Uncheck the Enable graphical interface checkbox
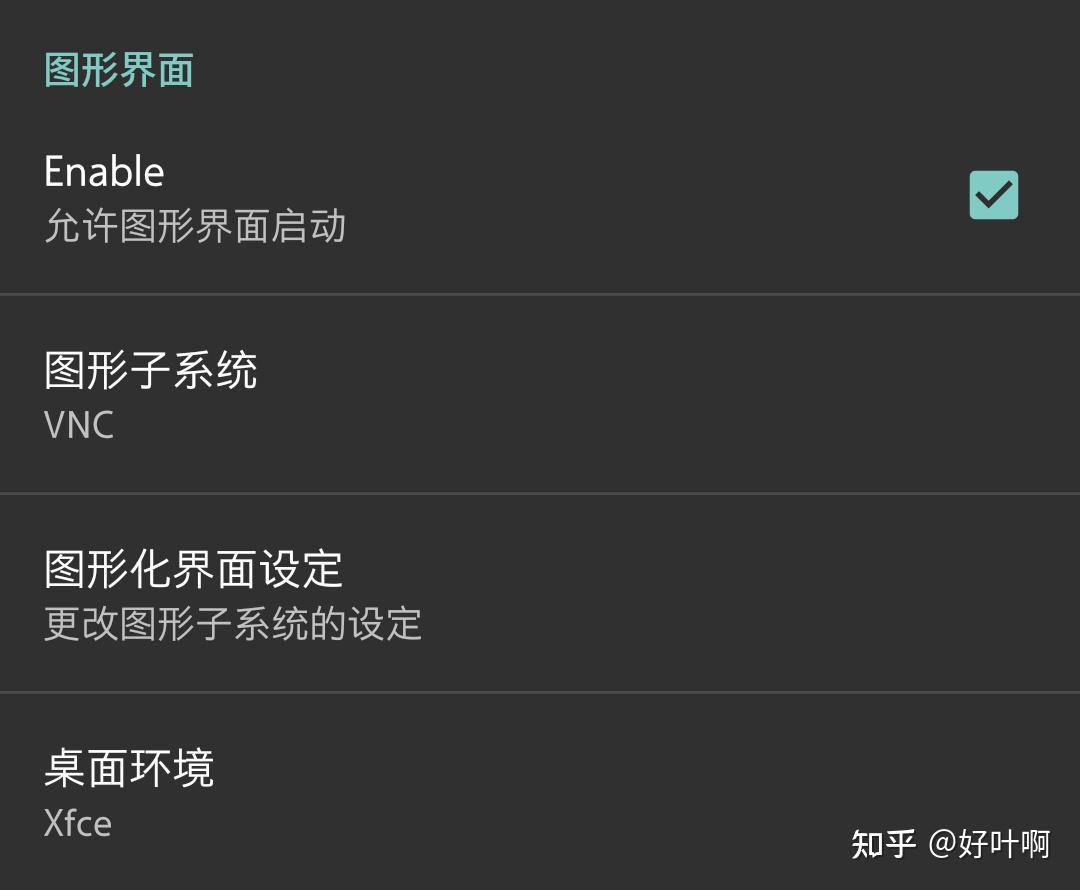 pyautogui.click(x=993, y=195)
